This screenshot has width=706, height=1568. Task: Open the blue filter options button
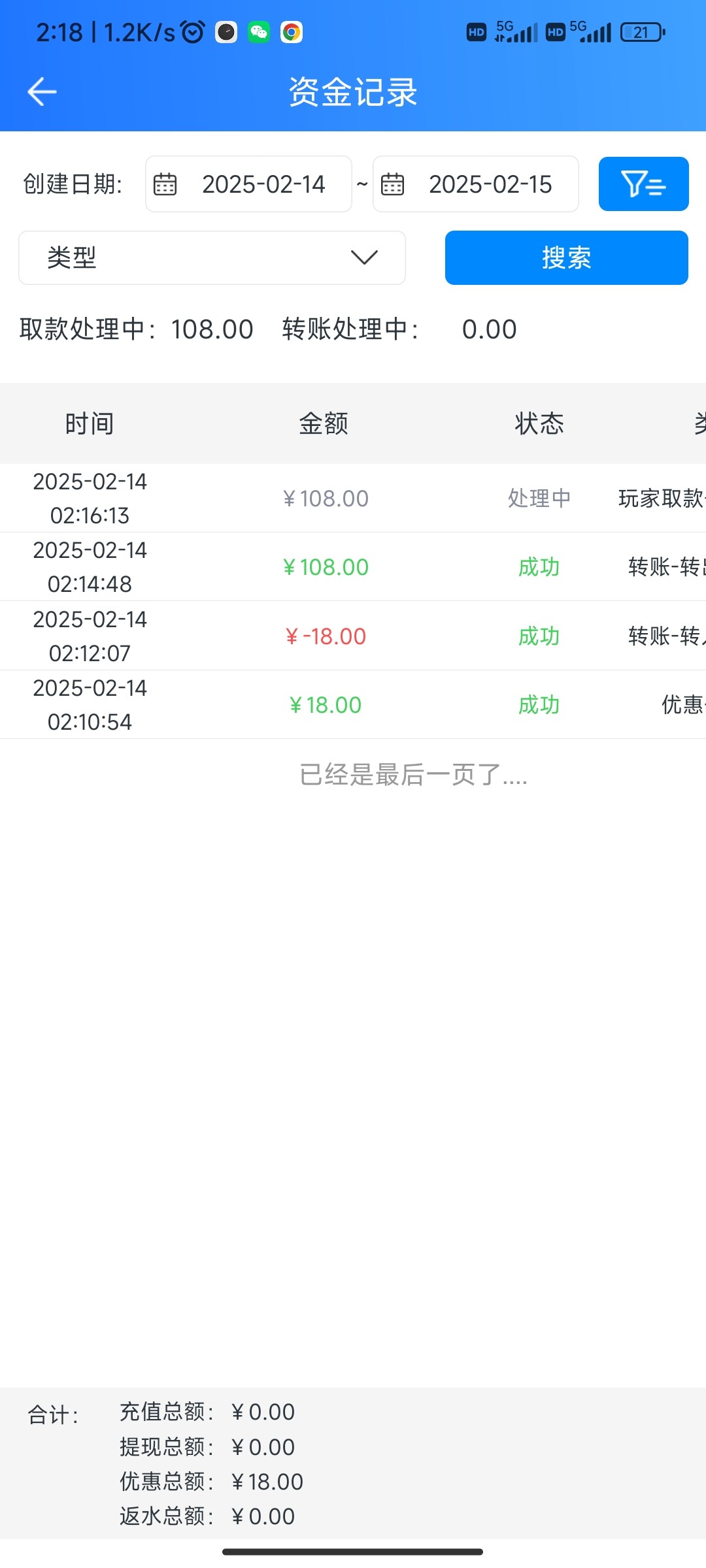tap(643, 184)
